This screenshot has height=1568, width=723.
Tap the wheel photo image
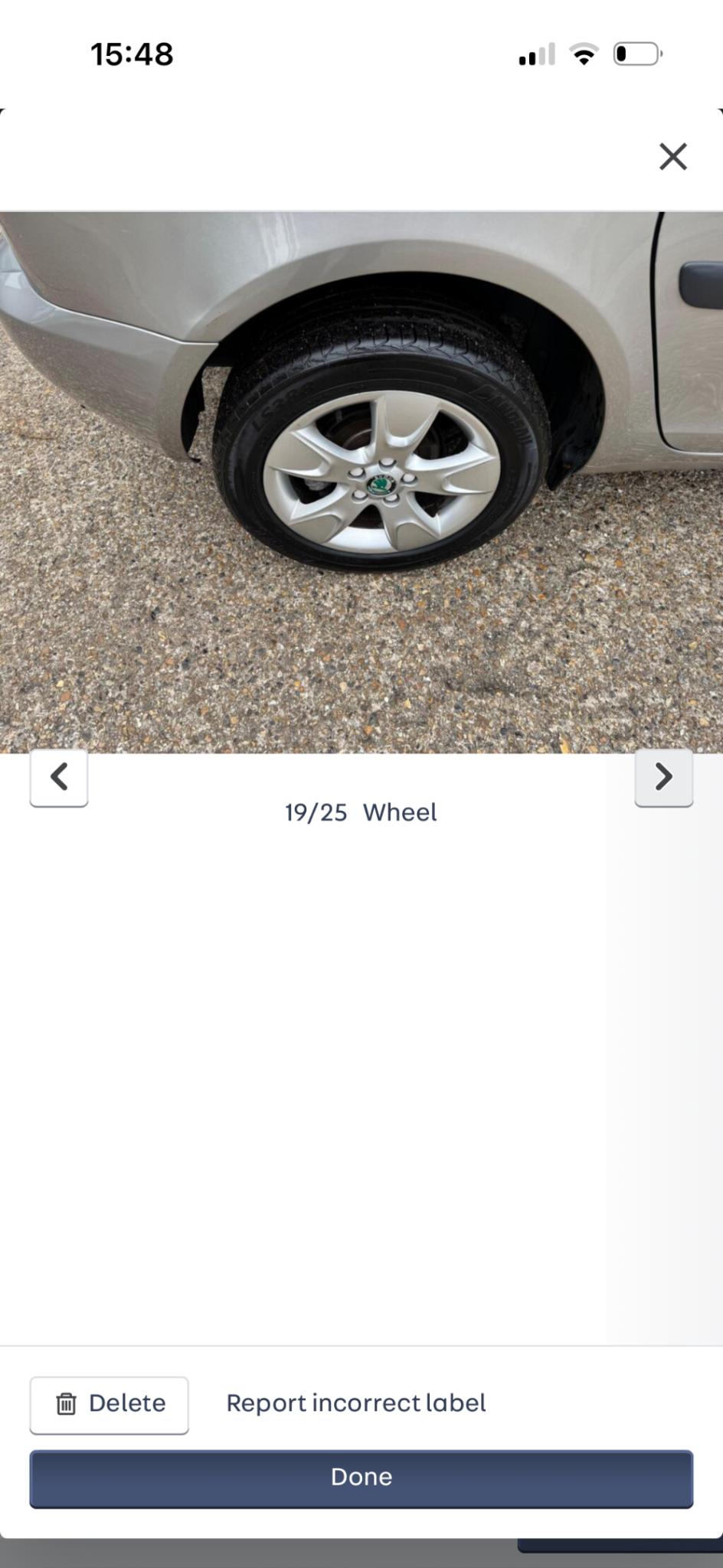click(361, 475)
